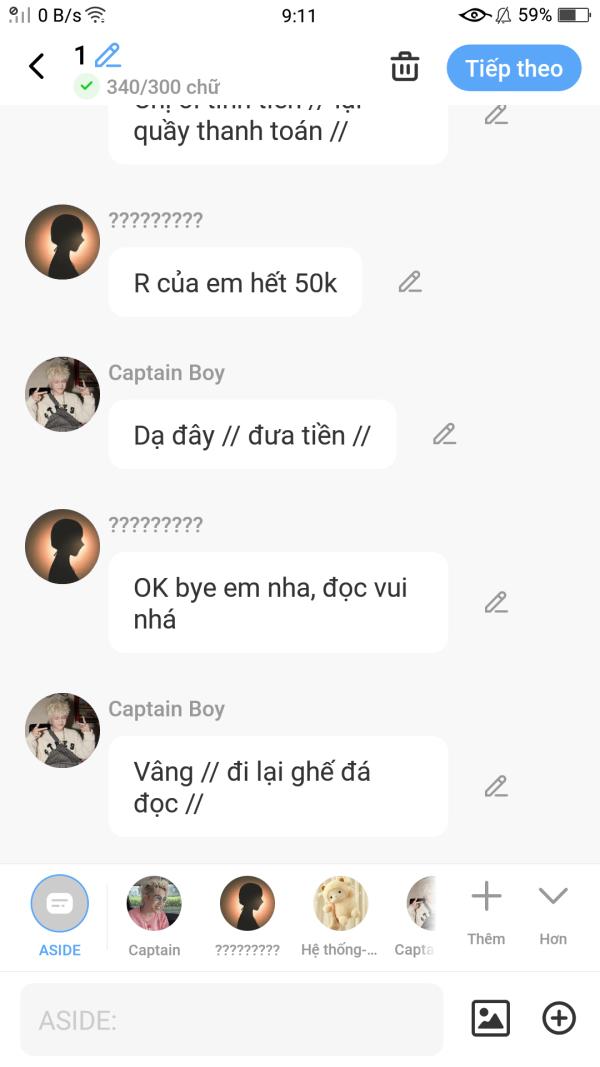Go back using the top-left arrow
Screen dimensions: 600x1067
coord(37,67)
